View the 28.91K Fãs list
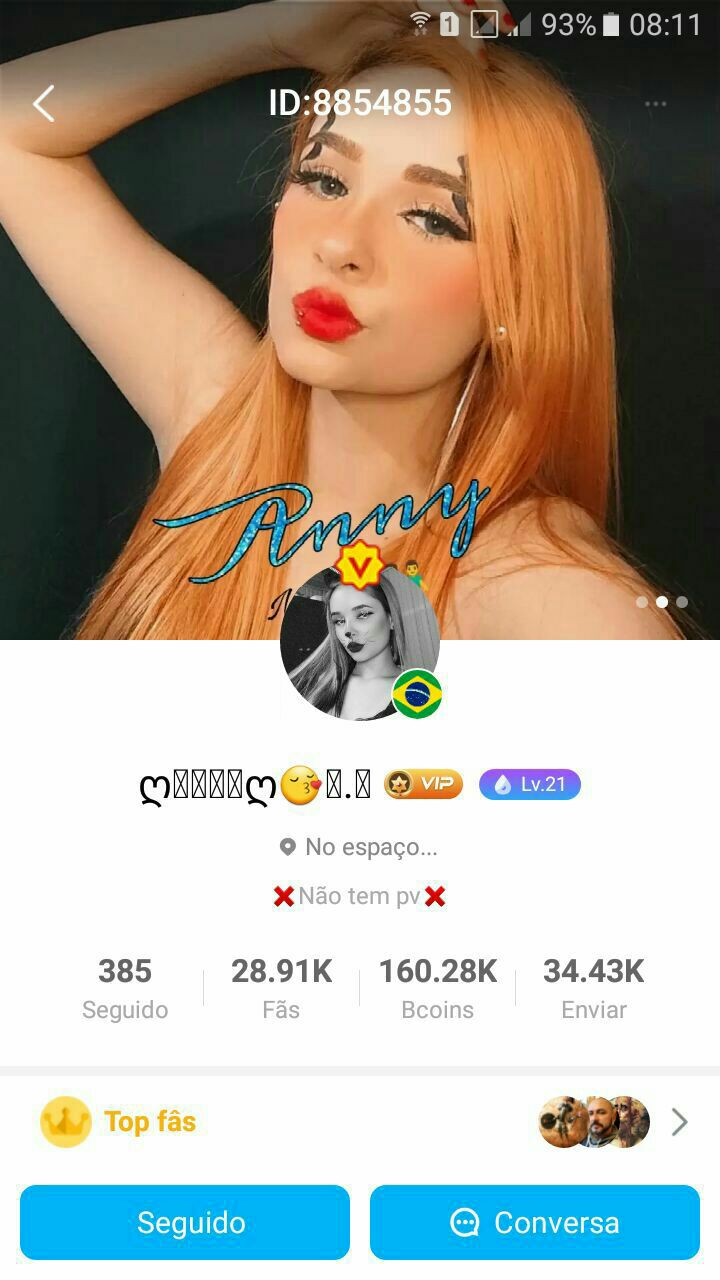Image resolution: width=720 pixels, height=1280 pixels. pyautogui.click(x=281, y=987)
